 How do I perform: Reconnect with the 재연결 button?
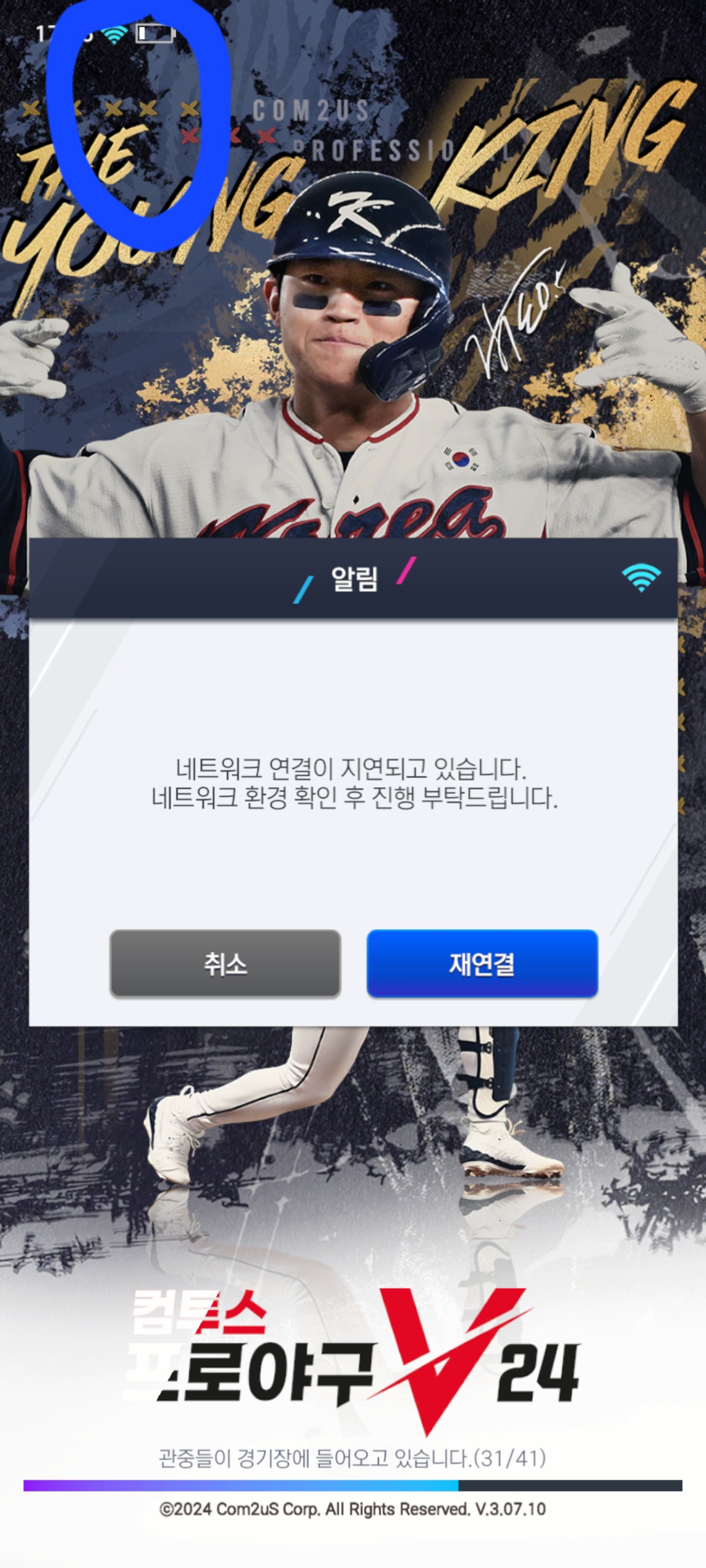pyautogui.click(x=482, y=964)
